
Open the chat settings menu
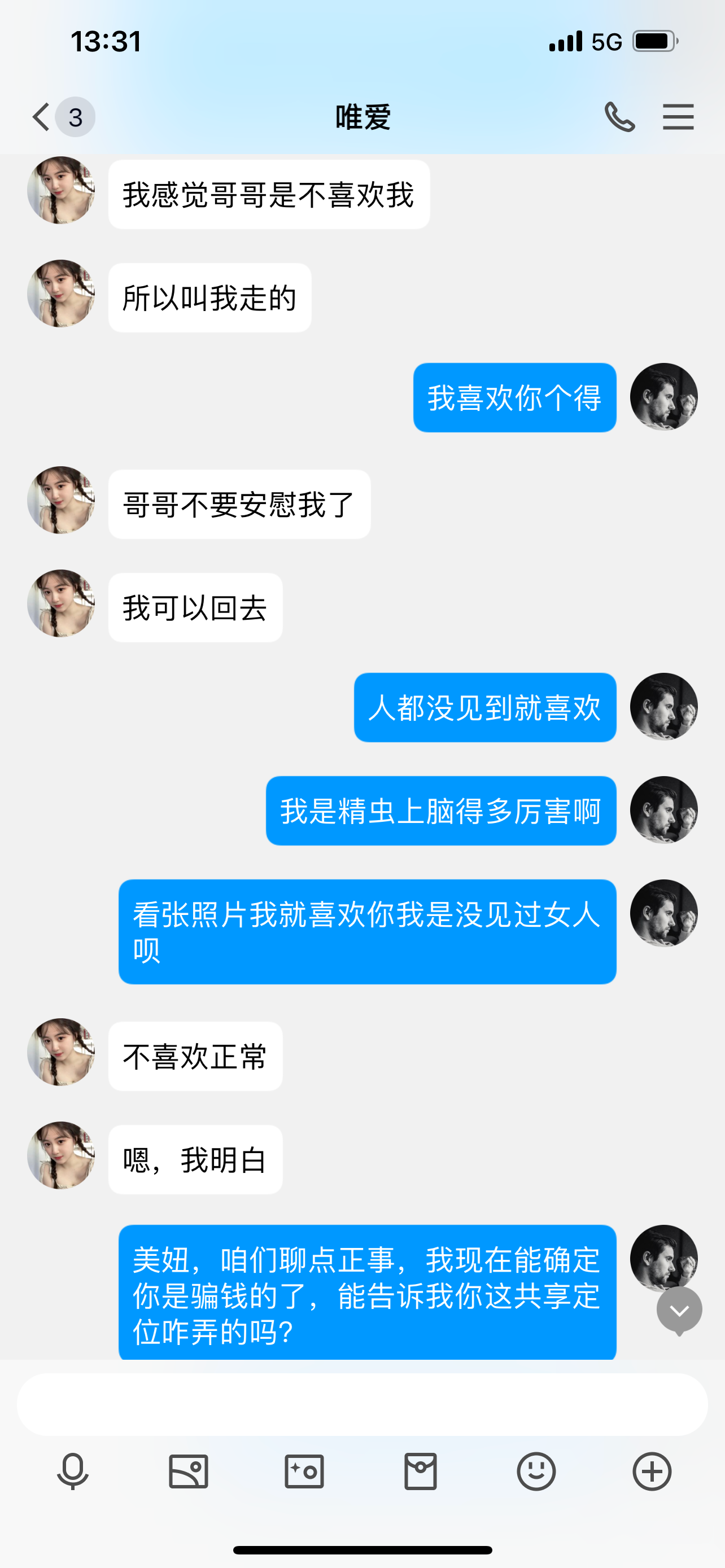[678, 117]
